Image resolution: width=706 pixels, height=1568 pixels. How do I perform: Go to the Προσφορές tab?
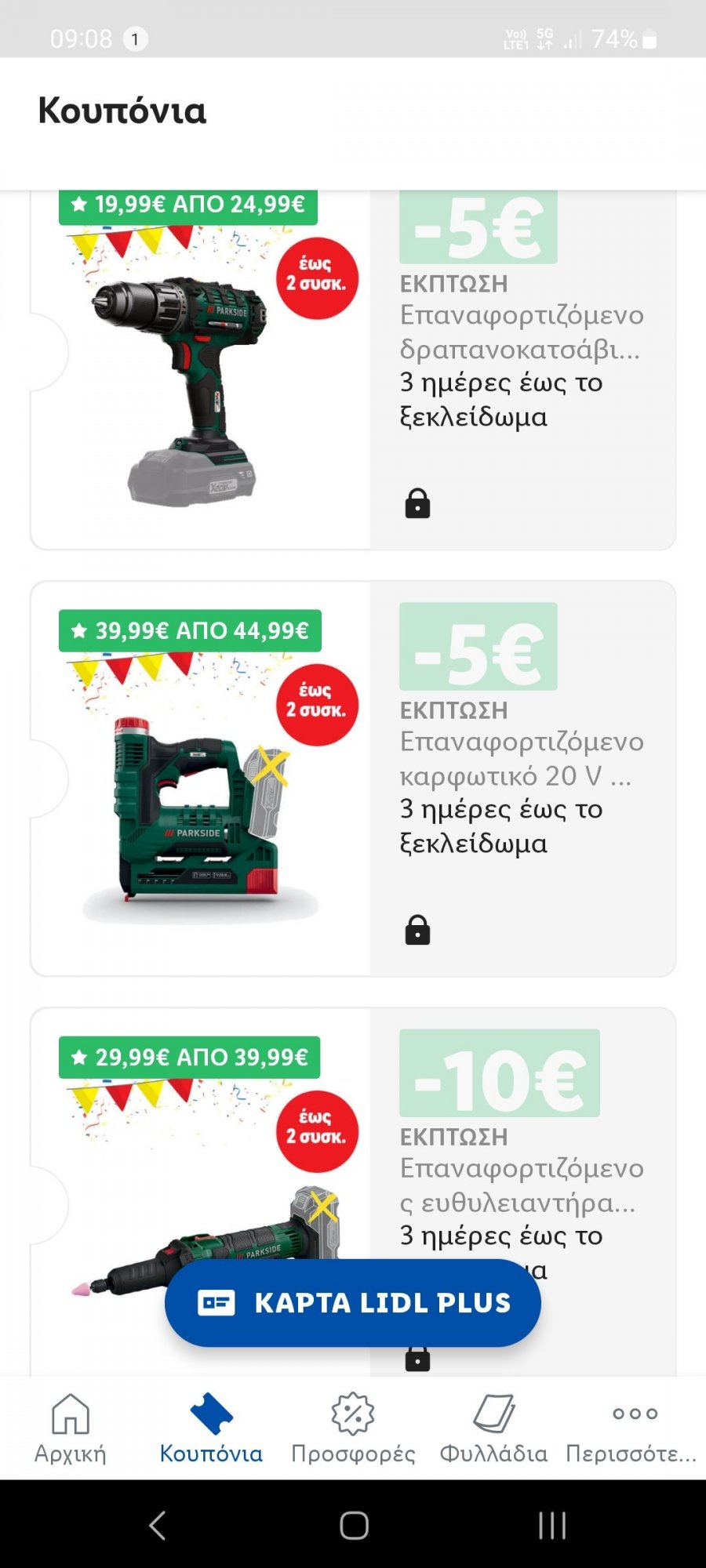[353, 1428]
